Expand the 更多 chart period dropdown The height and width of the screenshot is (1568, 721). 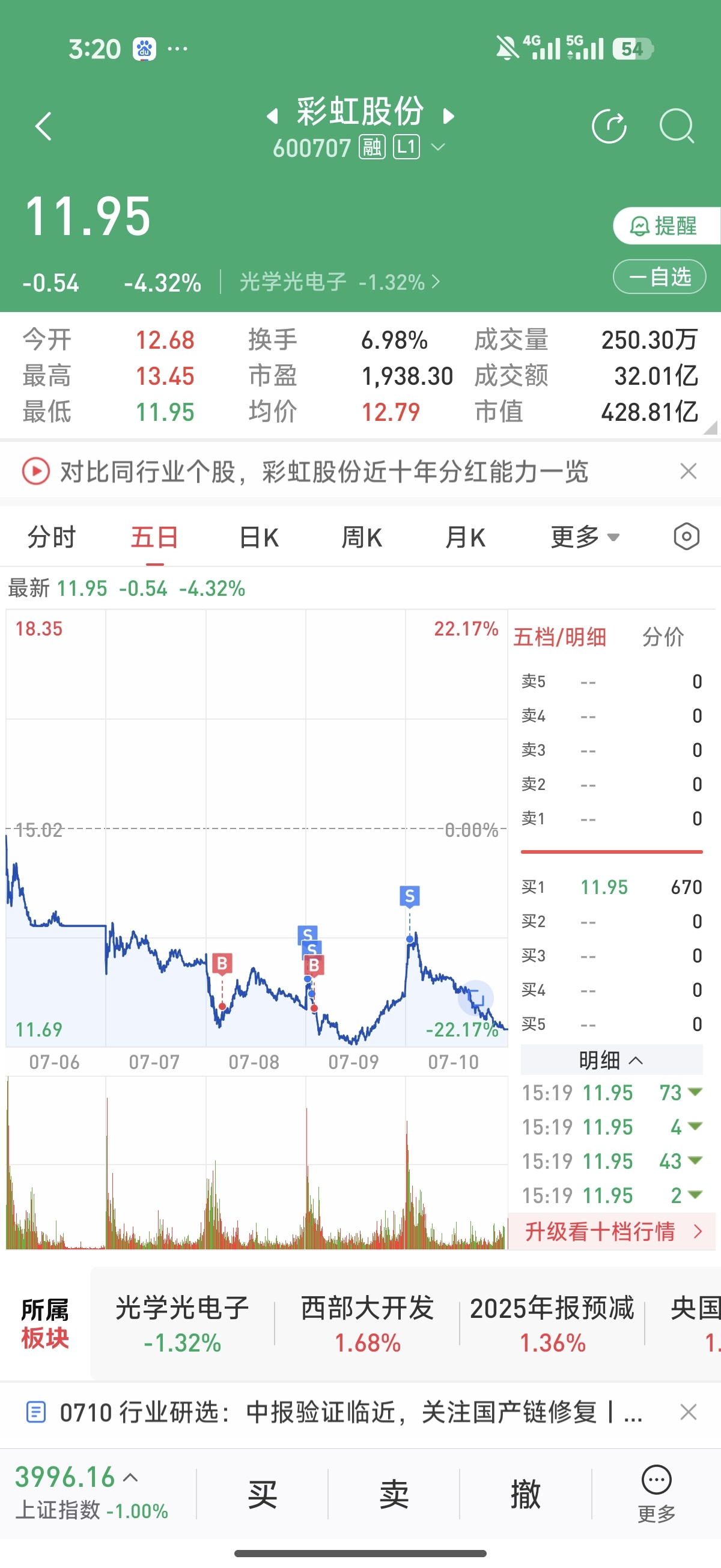pyautogui.click(x=585, y=537)
